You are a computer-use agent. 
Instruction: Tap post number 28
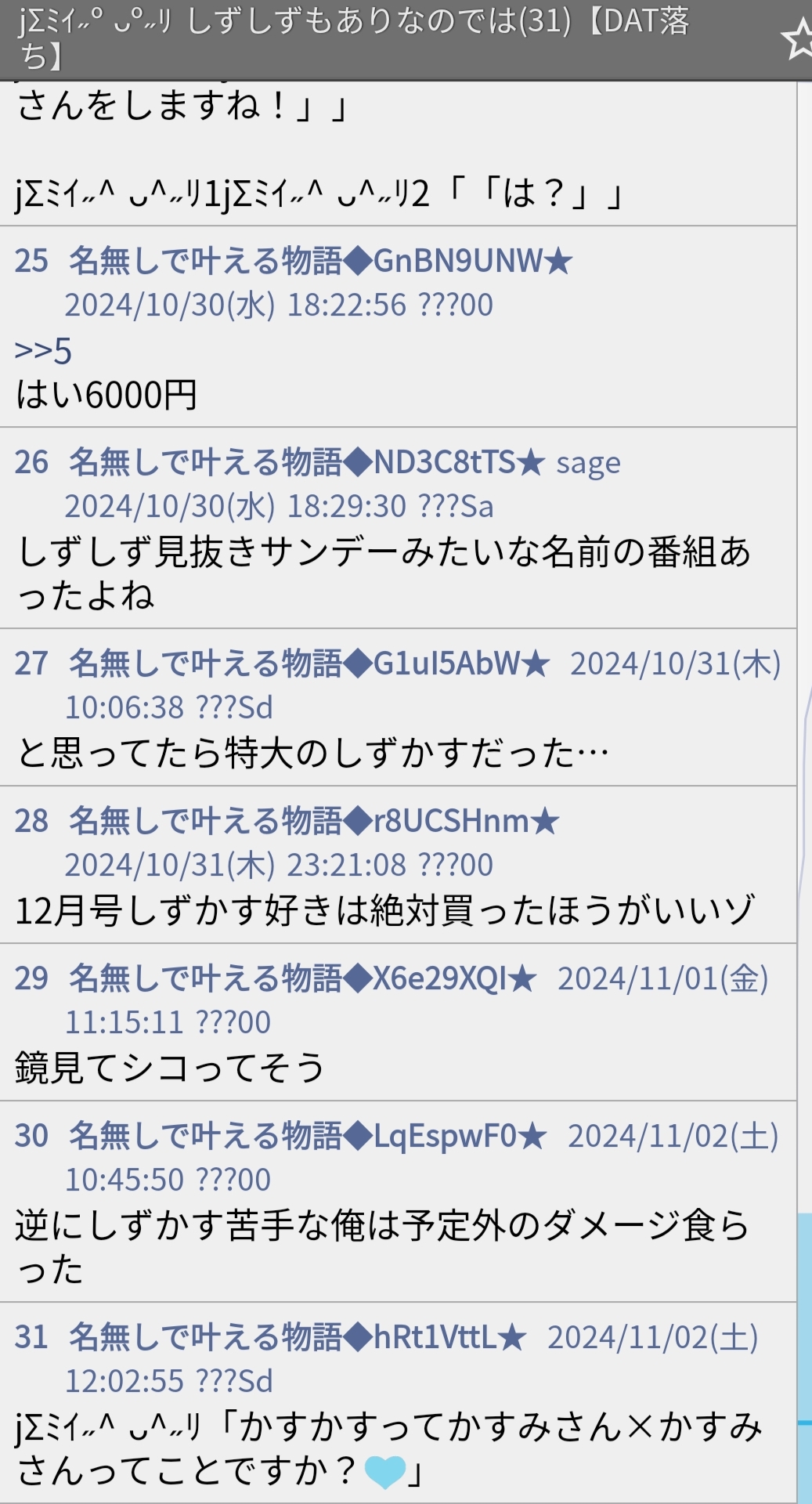coord(31,821)
